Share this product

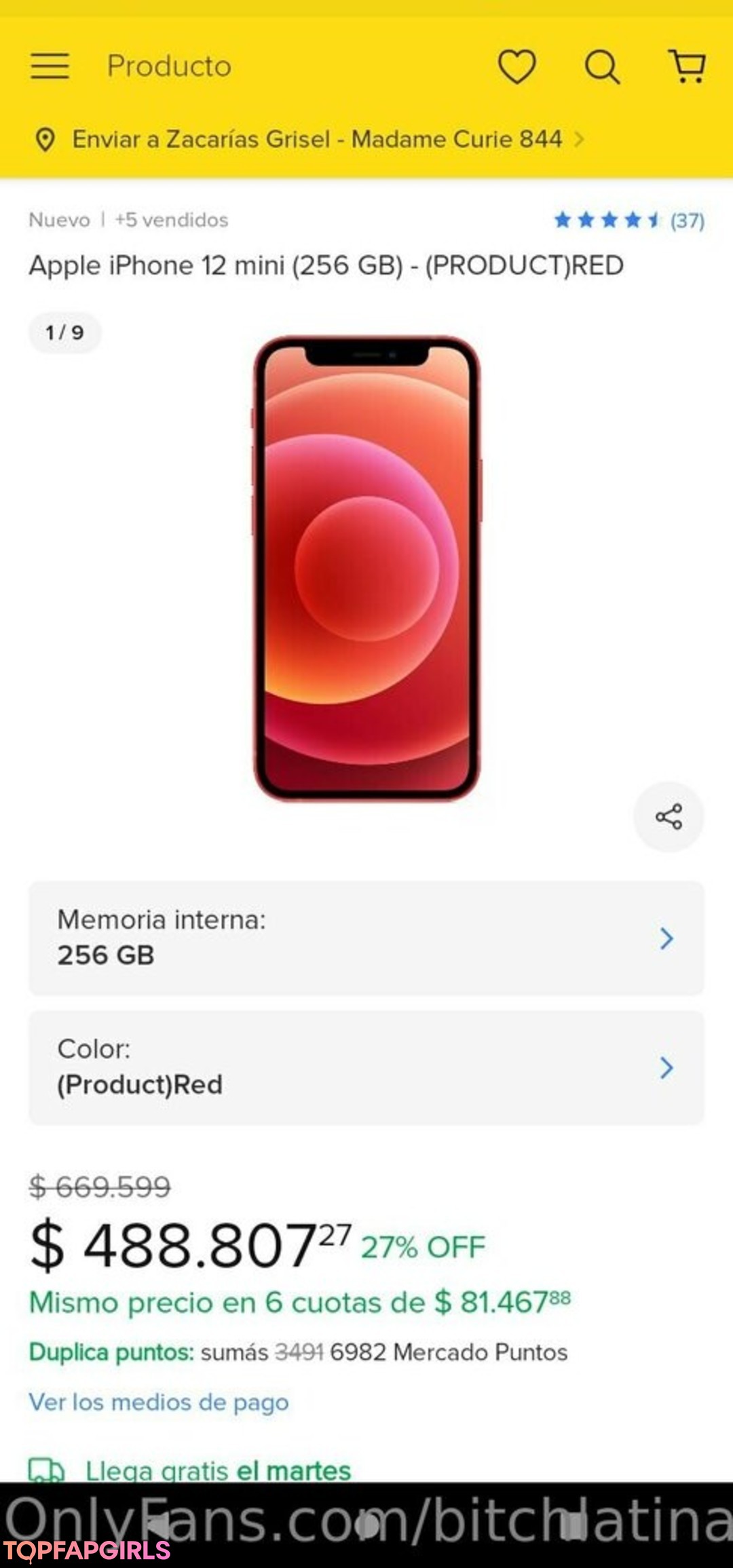coord(669,816)
